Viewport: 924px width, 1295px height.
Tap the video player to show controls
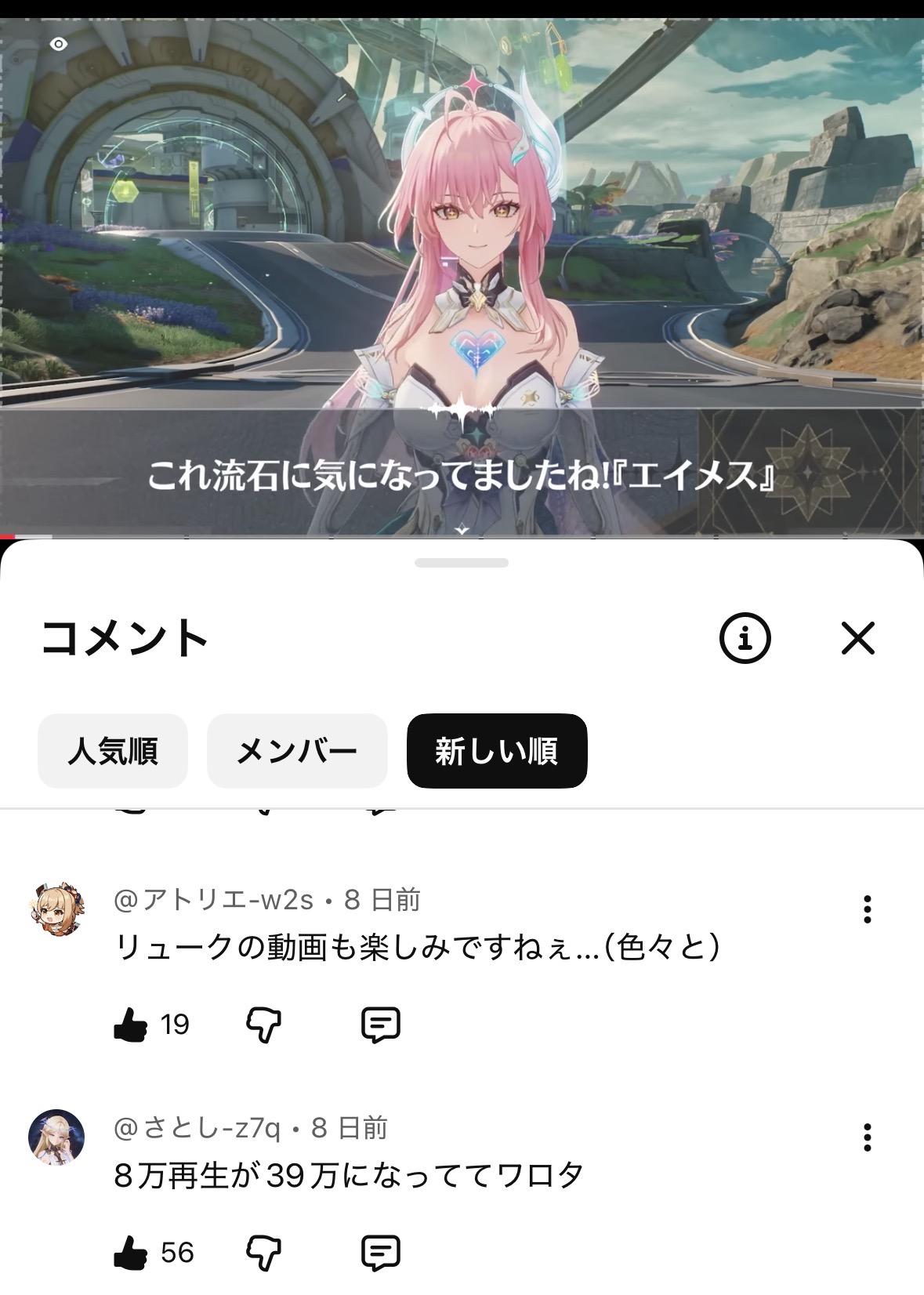pyautogui.click(x=462, y=235)
